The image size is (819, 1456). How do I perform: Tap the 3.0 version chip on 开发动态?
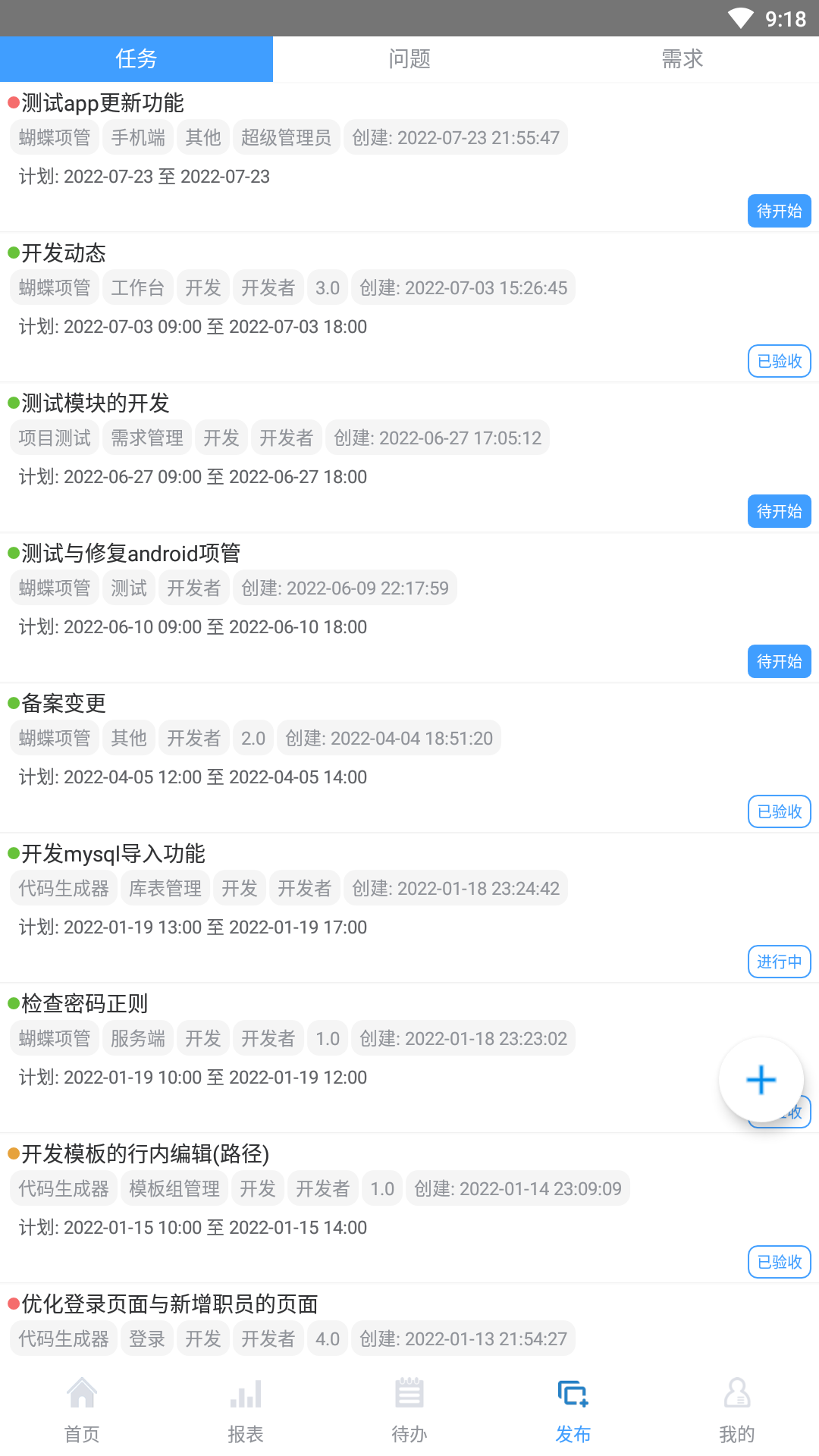tap(328, 287)
